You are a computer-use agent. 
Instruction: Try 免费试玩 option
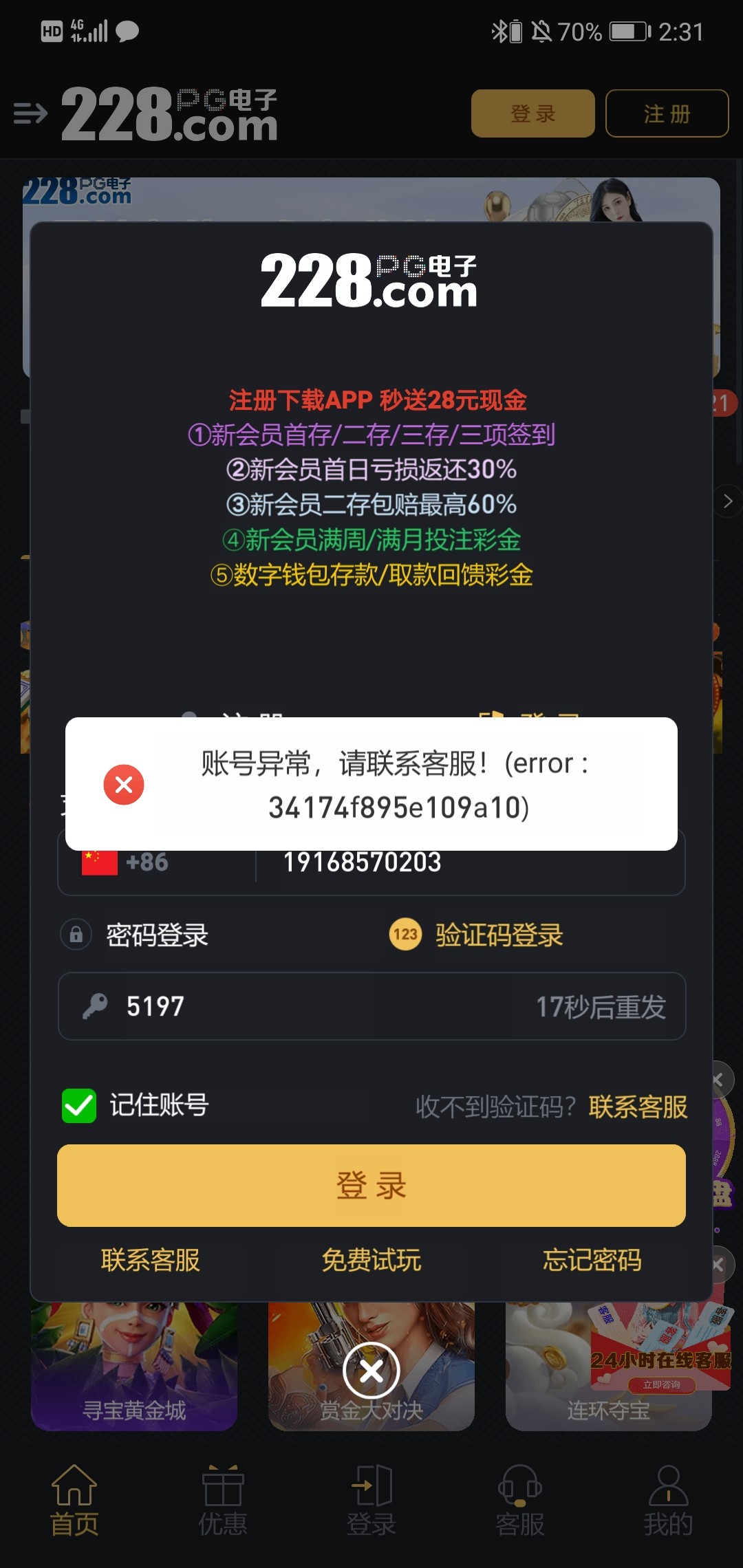[371, 1260]
